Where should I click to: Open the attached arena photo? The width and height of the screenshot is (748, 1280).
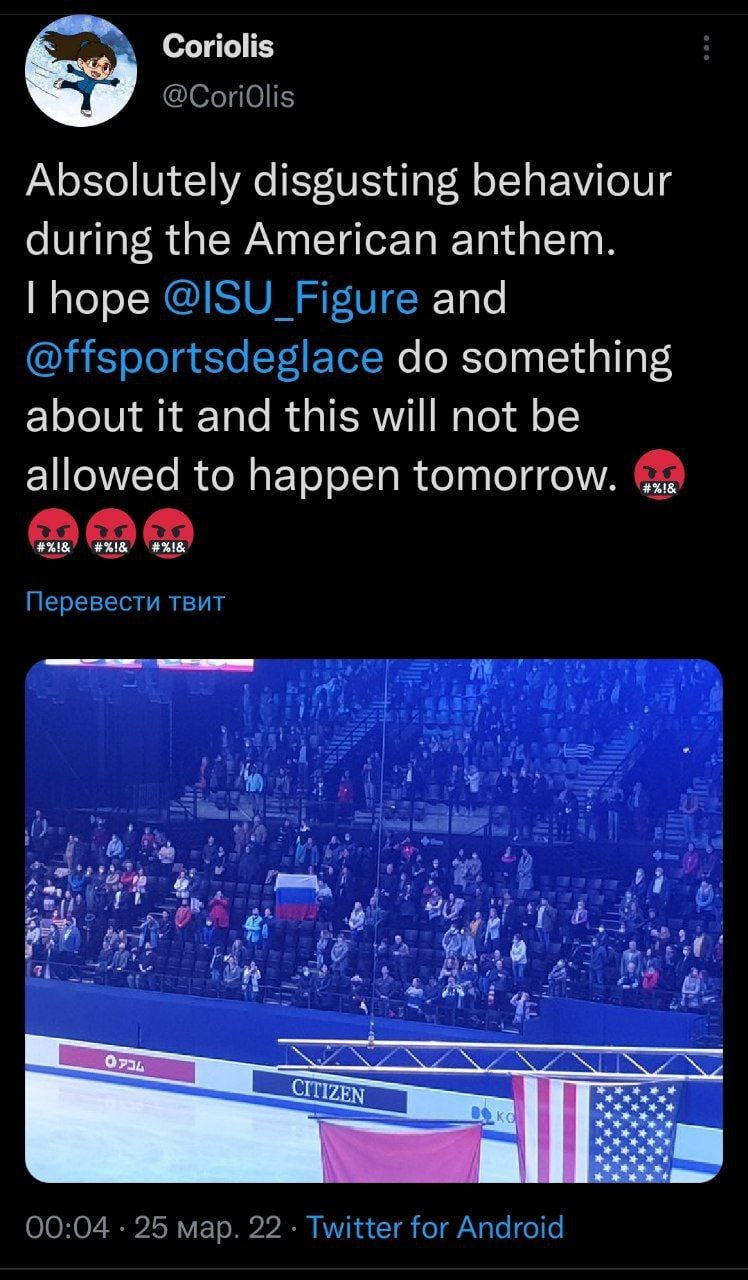click(x=373, y=920)
